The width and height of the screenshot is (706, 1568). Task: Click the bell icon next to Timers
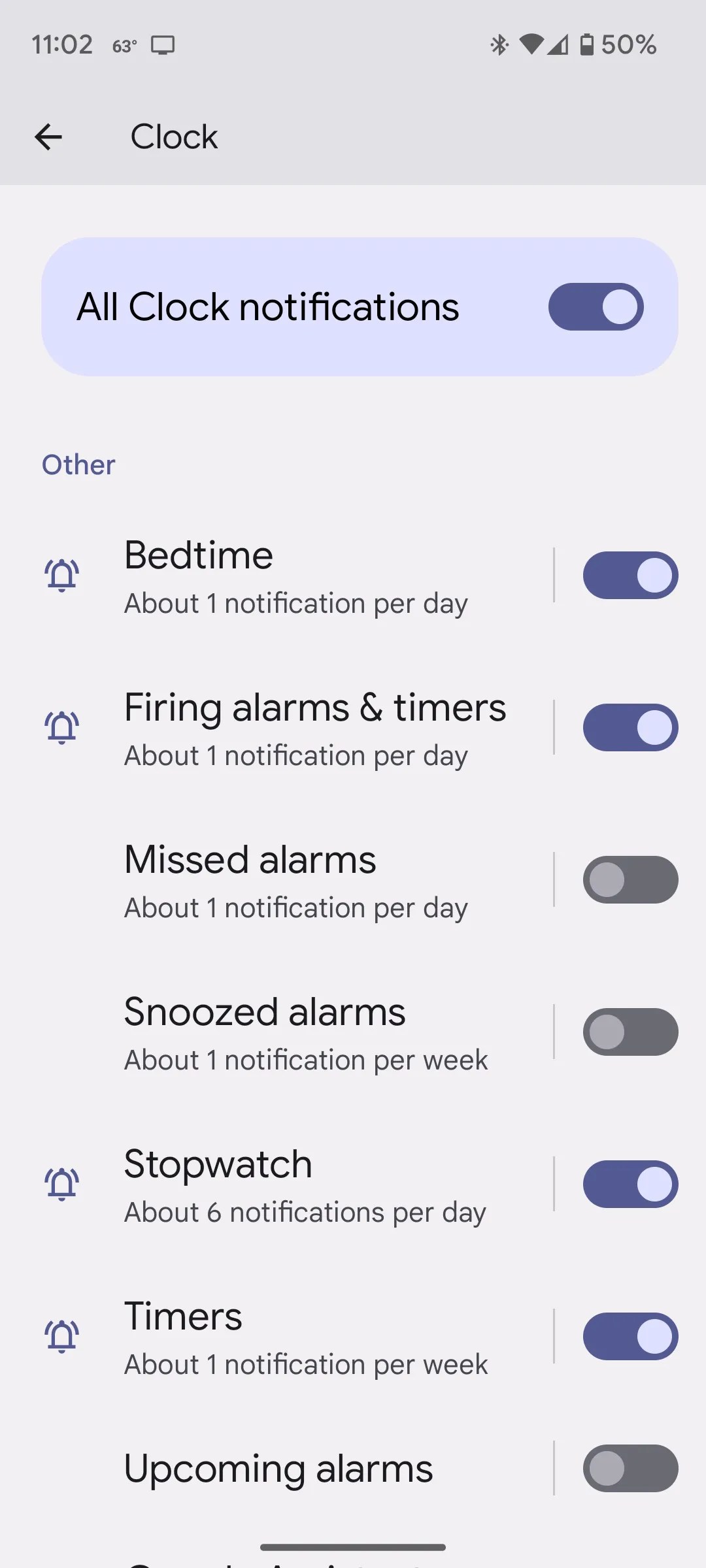(x=61, y=1336)
